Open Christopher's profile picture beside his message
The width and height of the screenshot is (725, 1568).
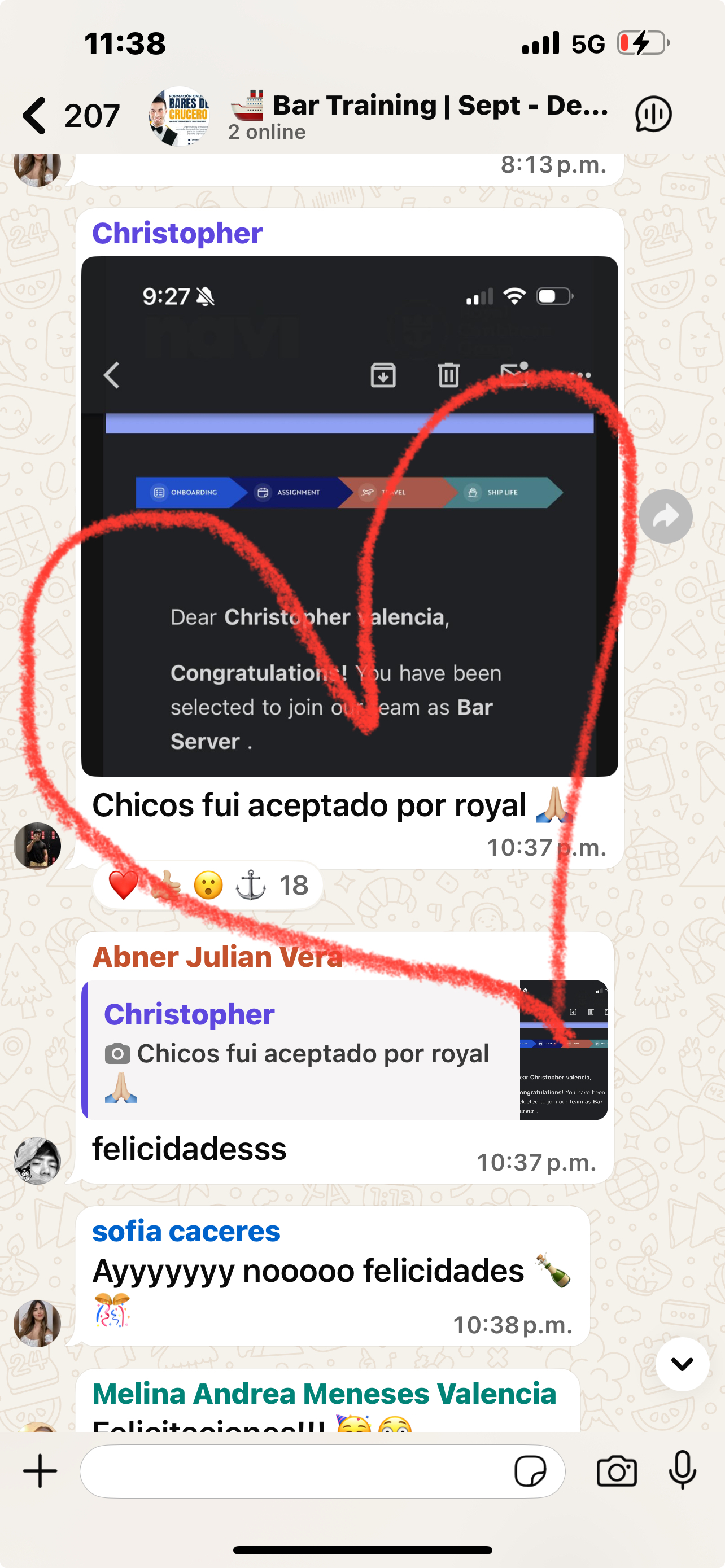38,846
